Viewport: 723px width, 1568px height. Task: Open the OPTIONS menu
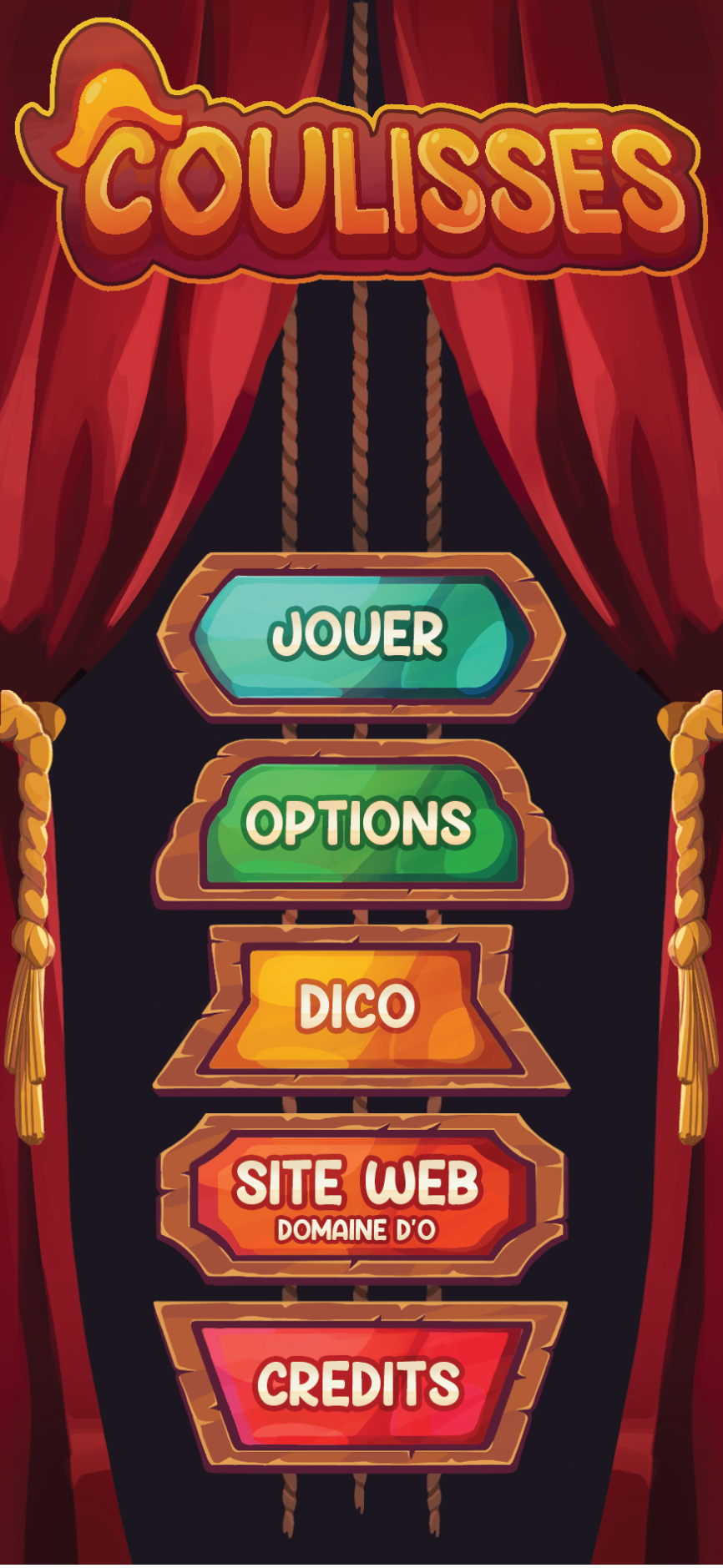tap(360, 823)
